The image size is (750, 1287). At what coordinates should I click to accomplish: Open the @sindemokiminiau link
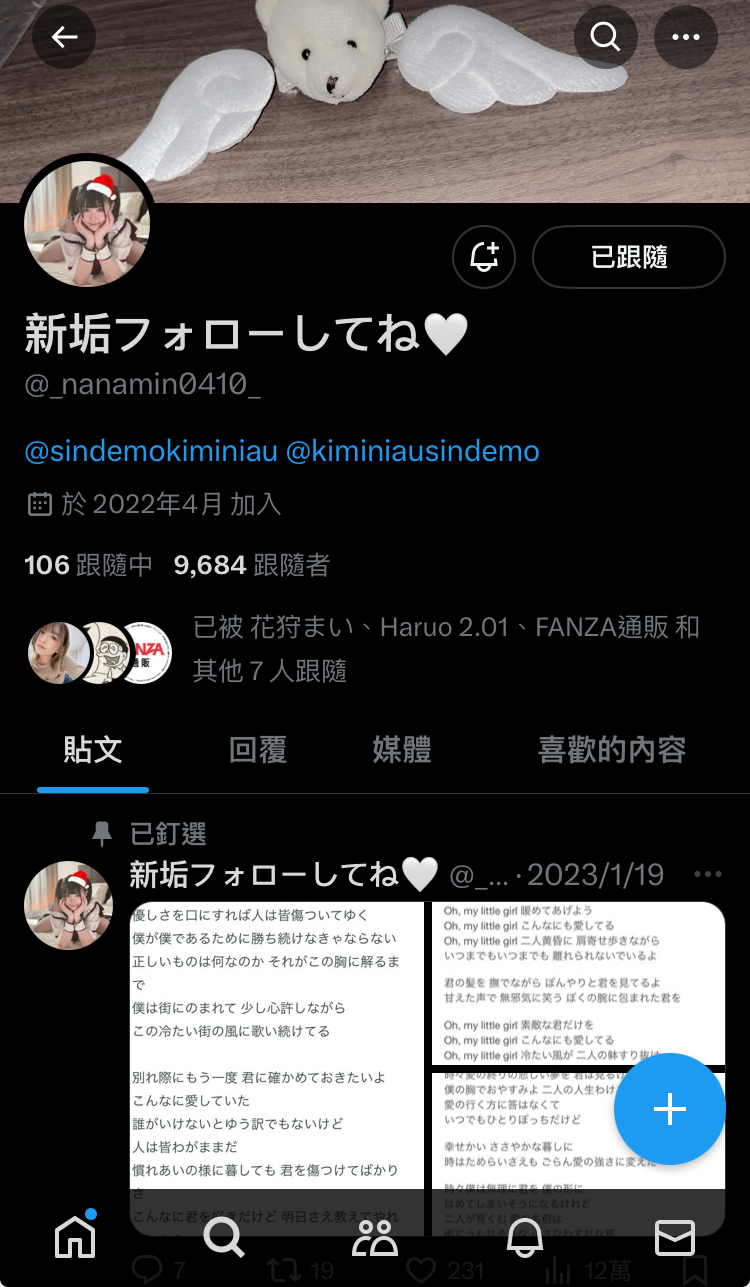click(x=150, y=451)
